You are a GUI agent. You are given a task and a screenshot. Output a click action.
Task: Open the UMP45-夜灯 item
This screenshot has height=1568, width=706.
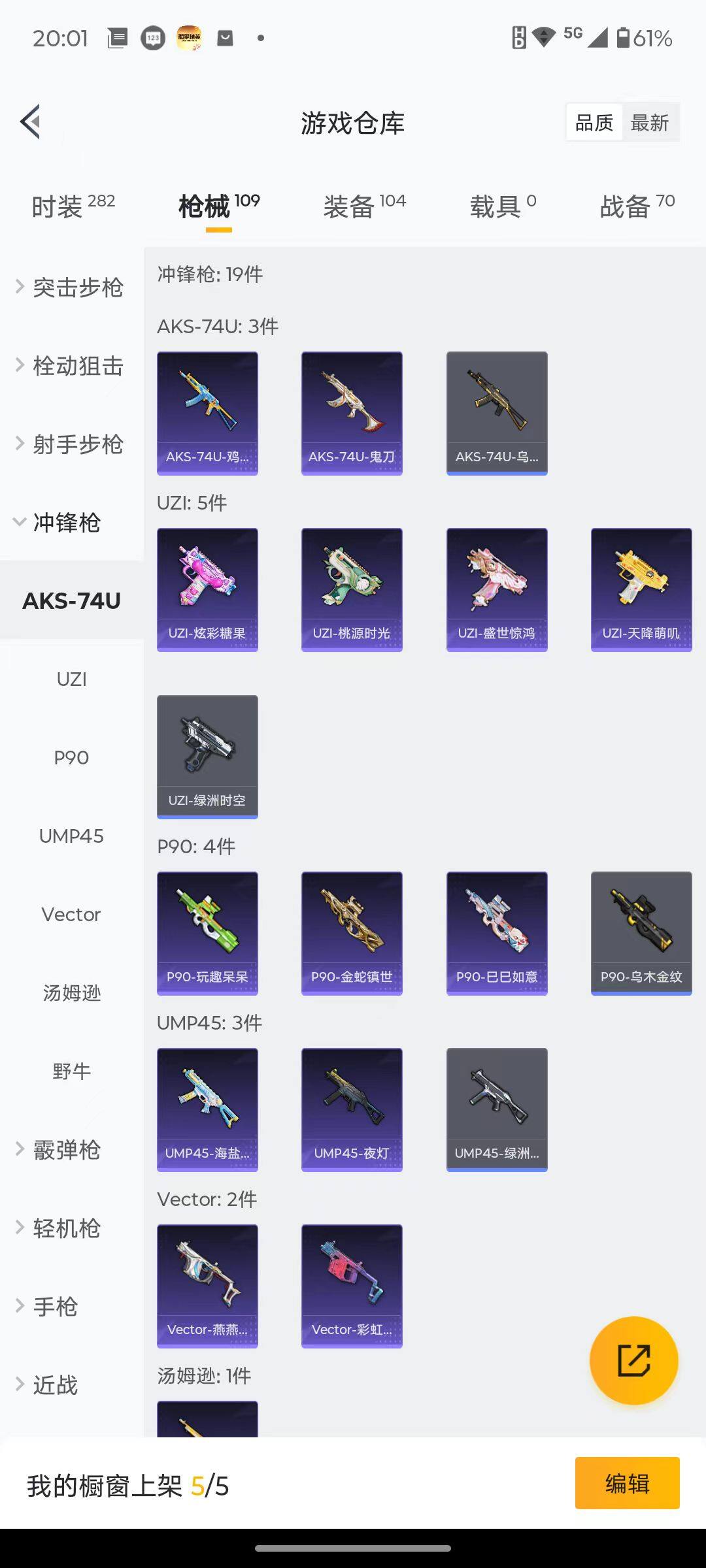pos(352,1109)
